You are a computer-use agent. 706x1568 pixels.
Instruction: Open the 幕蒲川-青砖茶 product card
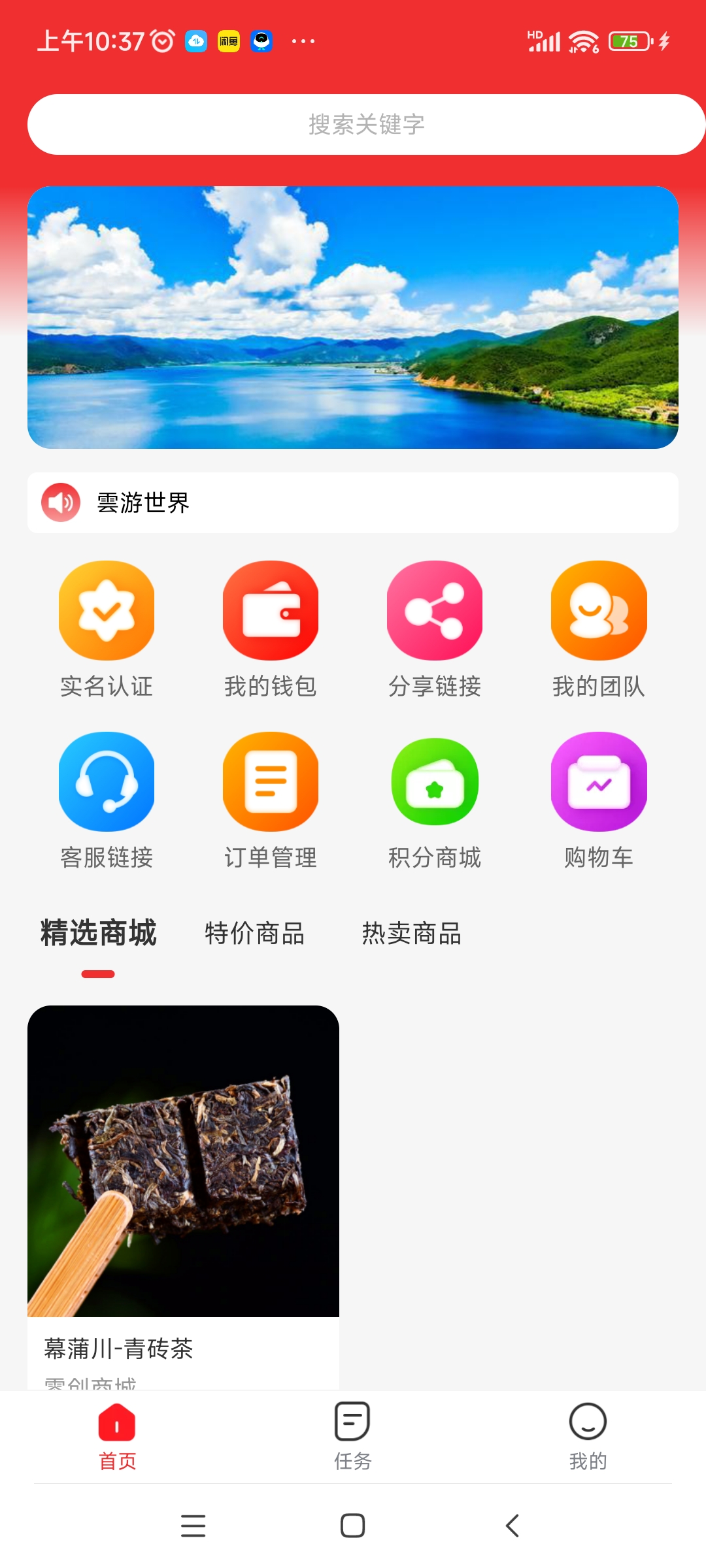(x=183, y=1176)
